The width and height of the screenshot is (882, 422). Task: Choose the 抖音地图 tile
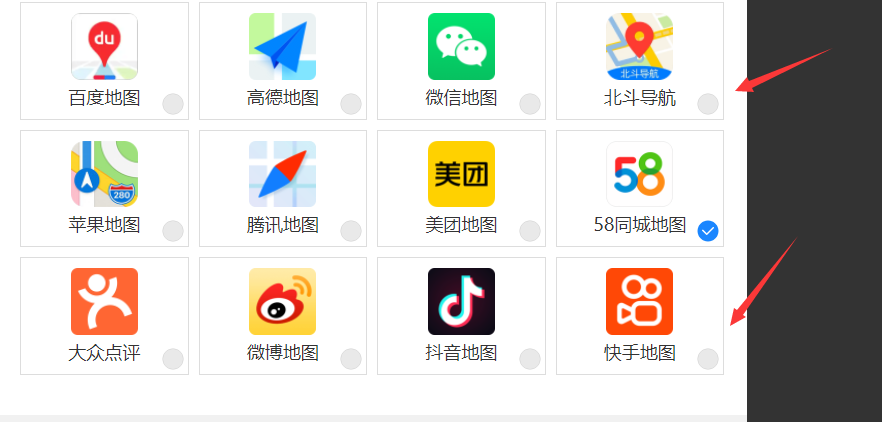[x=530, y=359]
